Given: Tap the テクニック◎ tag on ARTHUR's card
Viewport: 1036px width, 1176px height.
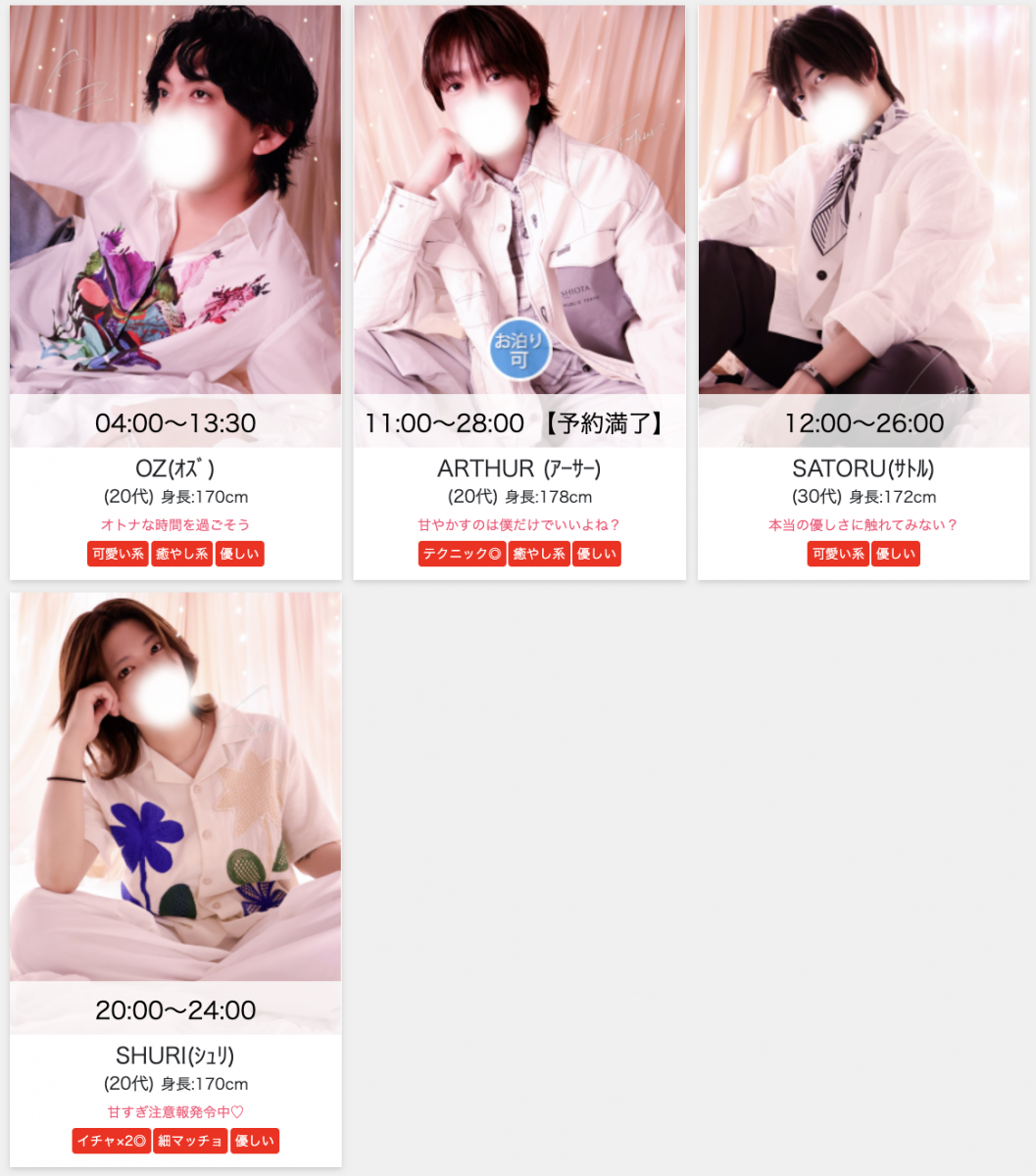Looking at the screenshot, I should pos(463,554).
